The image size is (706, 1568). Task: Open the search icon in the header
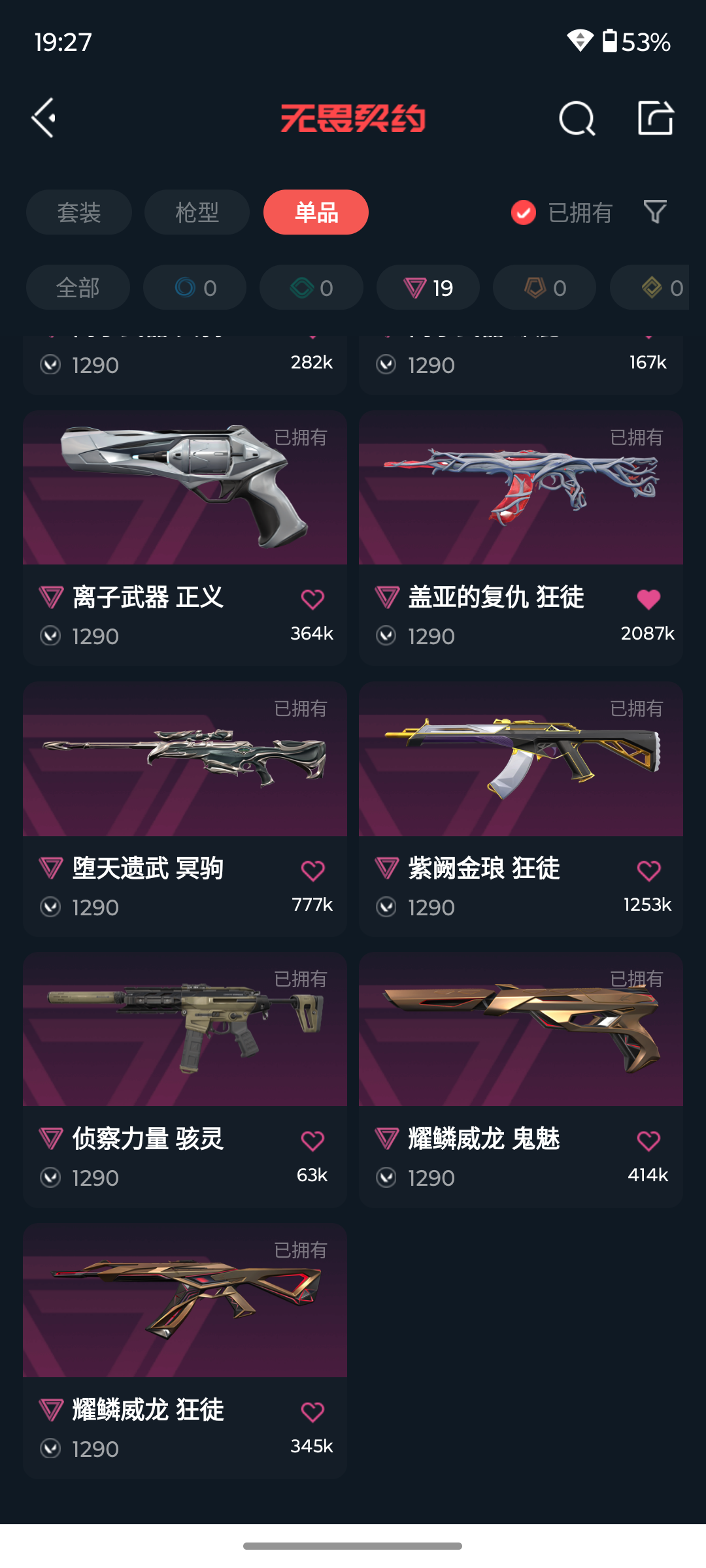(577, 118)
